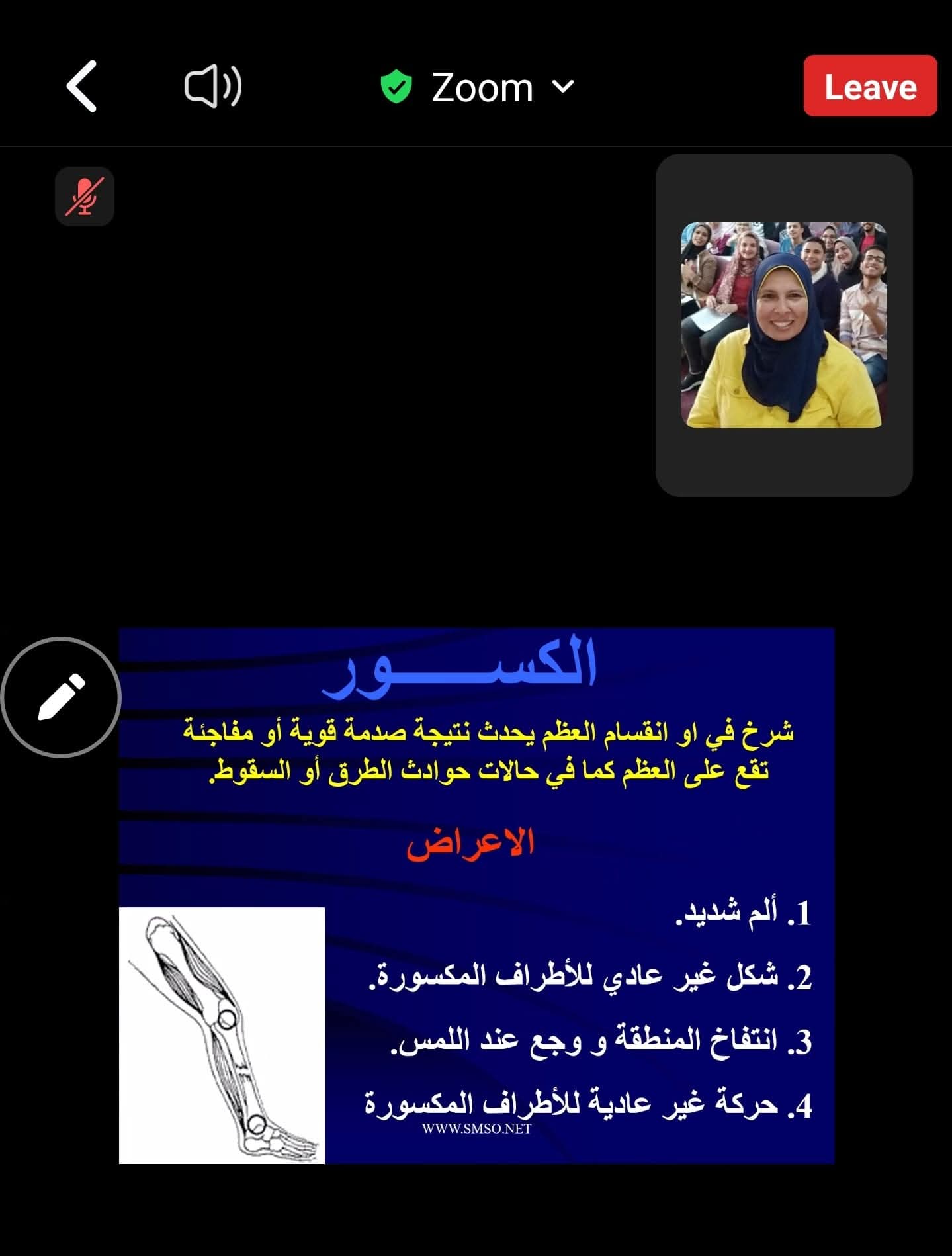Toggle the speaker audio output
The image size is (952, 1256).
tap(212, 87)
